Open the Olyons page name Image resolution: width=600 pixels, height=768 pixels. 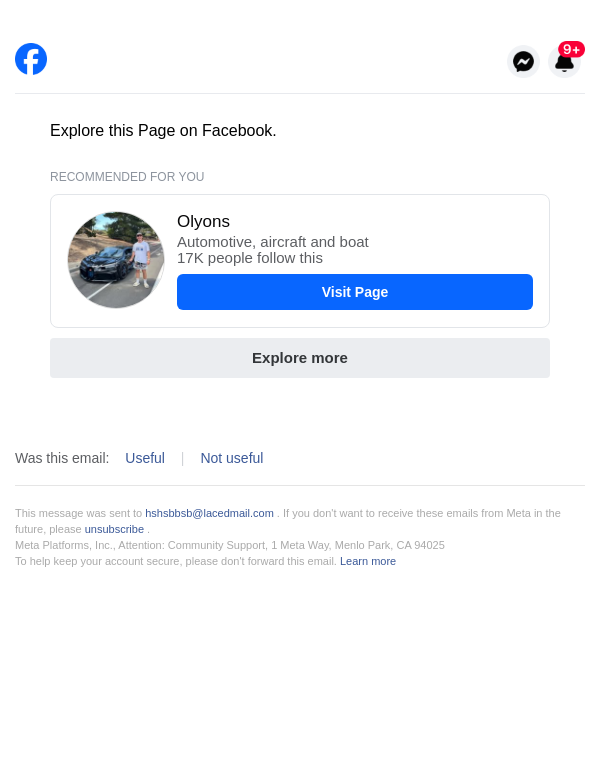pyautogui.click(x=203, y=222)
